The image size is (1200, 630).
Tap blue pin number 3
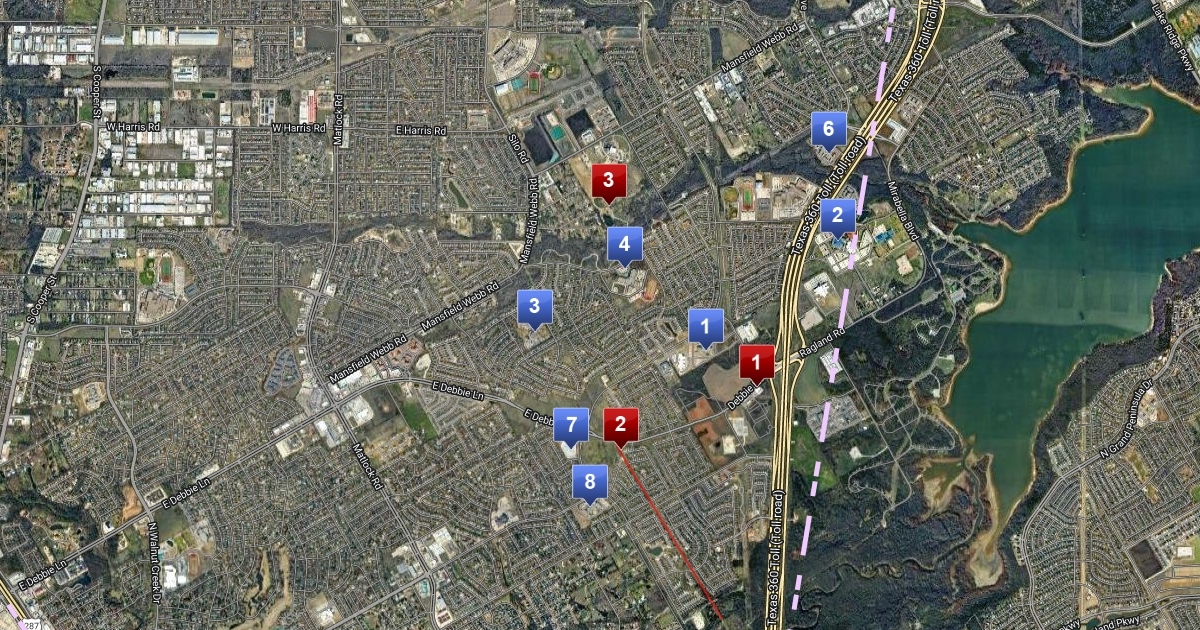point(534,306)
